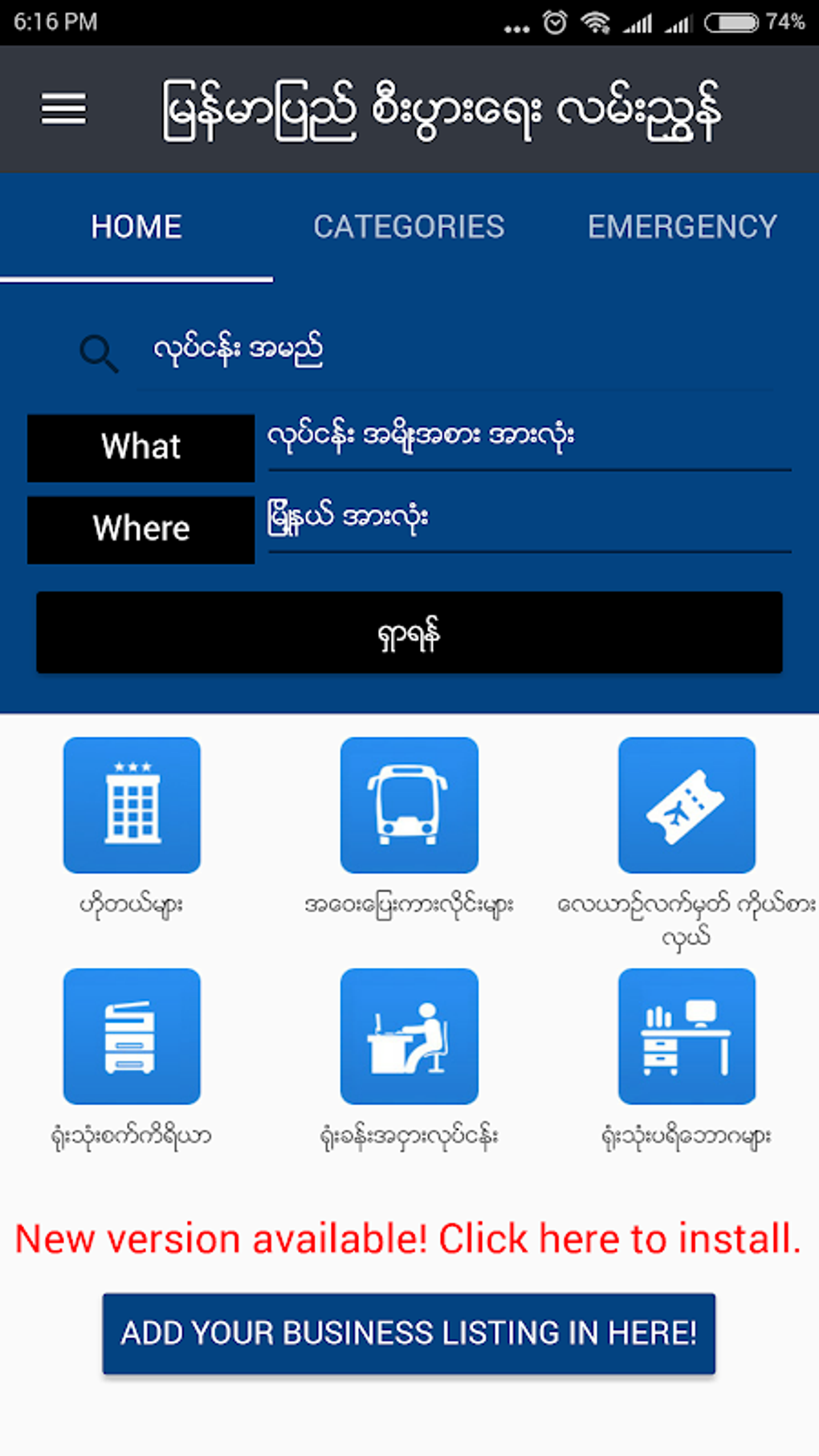Screen dimensions: 819x1456
Task: Switch to the Categories tab
Action: coord(409,227)
